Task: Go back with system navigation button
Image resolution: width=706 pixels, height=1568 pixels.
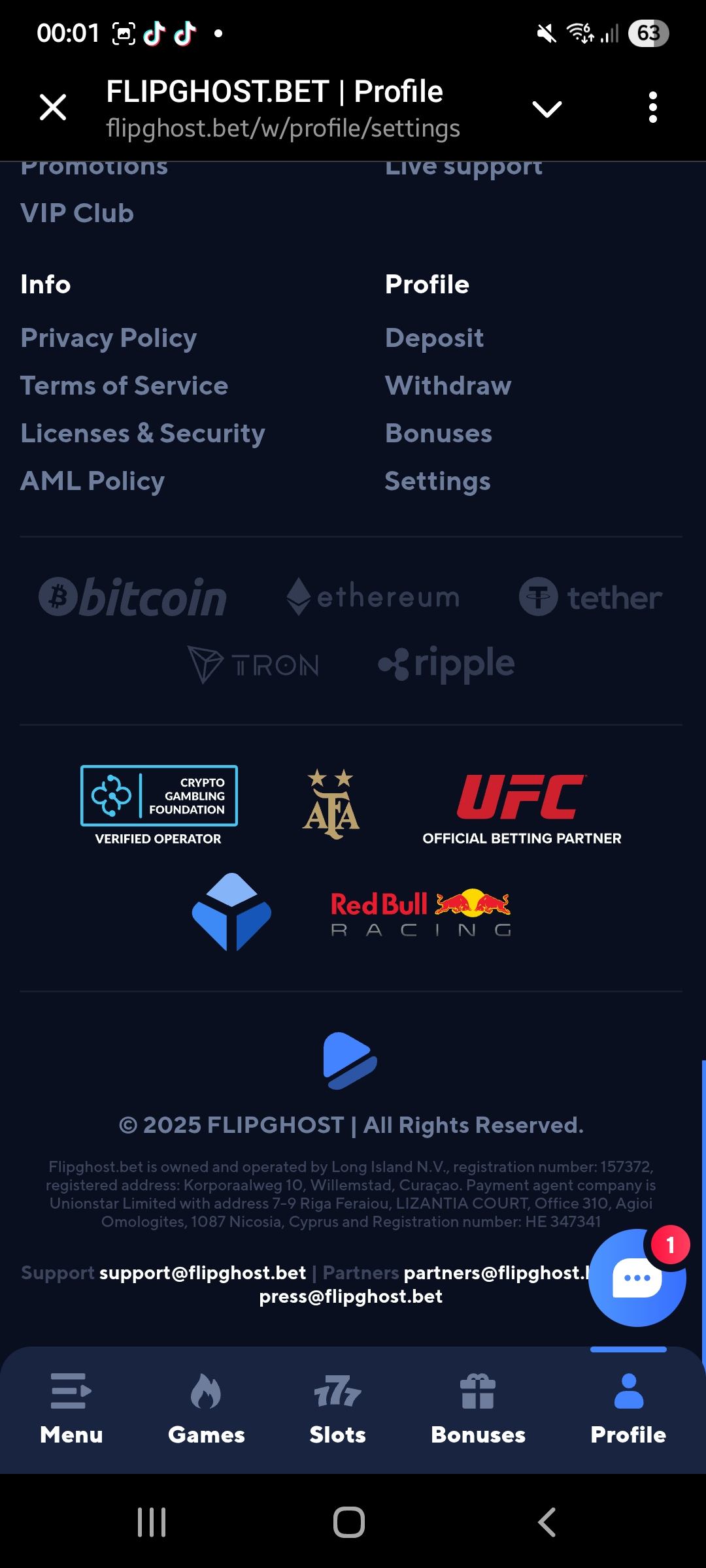Action: pyautogui.click(x=547, y=1522)
